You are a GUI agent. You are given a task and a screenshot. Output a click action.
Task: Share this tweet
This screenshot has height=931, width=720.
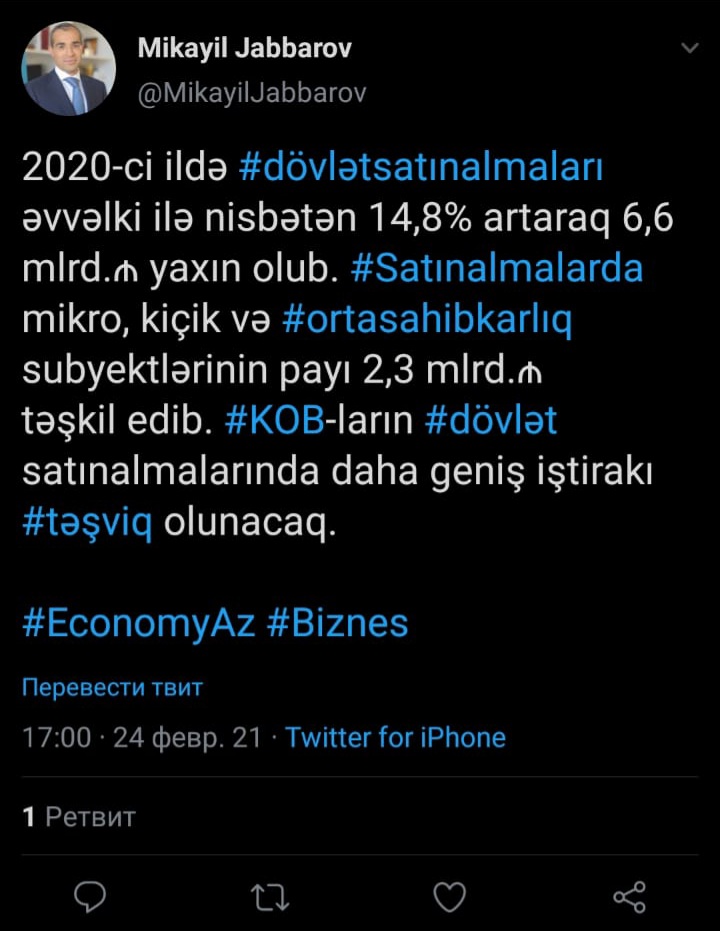pyautogui.click(x=628, y=896)
